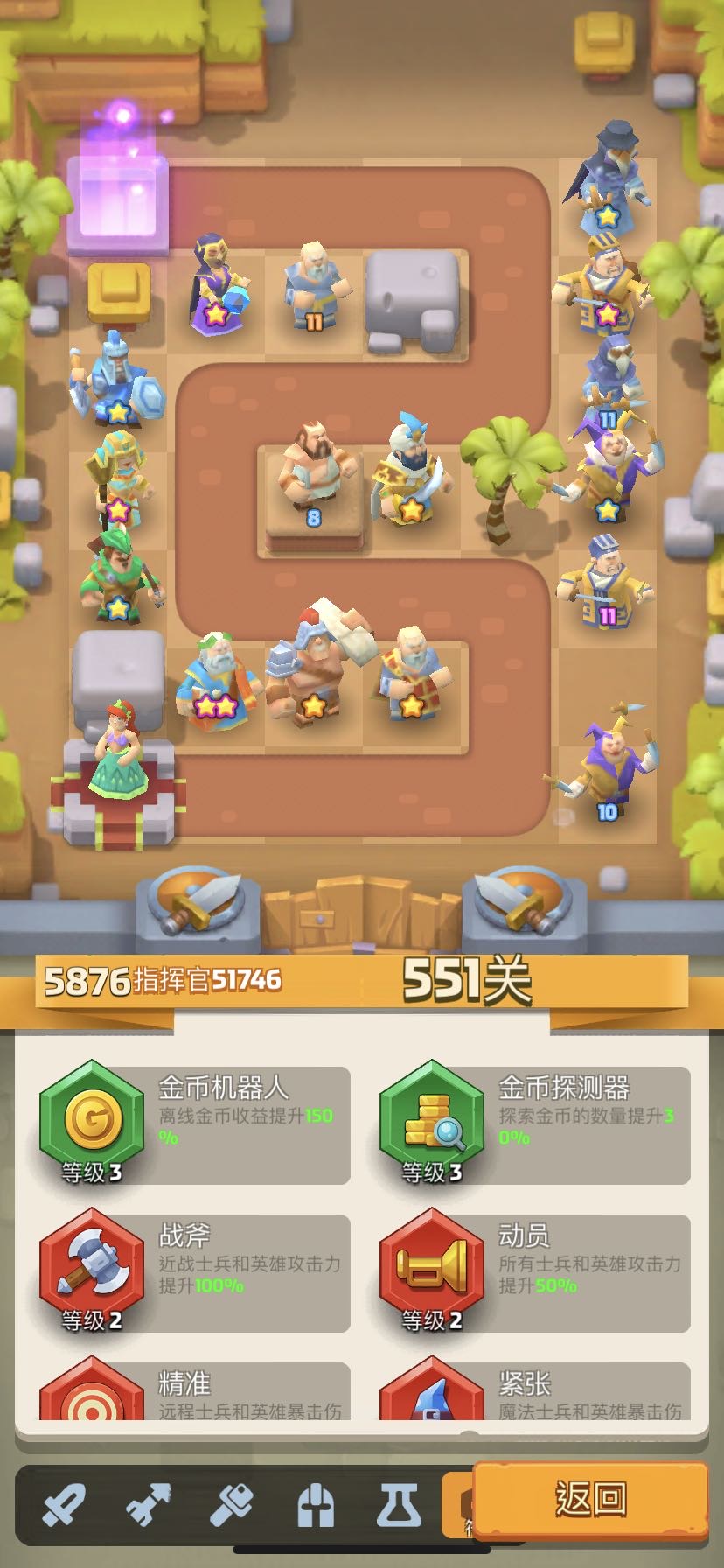Open the 紧张 skill card
724x1568 pixels.
click(534, 1393)
